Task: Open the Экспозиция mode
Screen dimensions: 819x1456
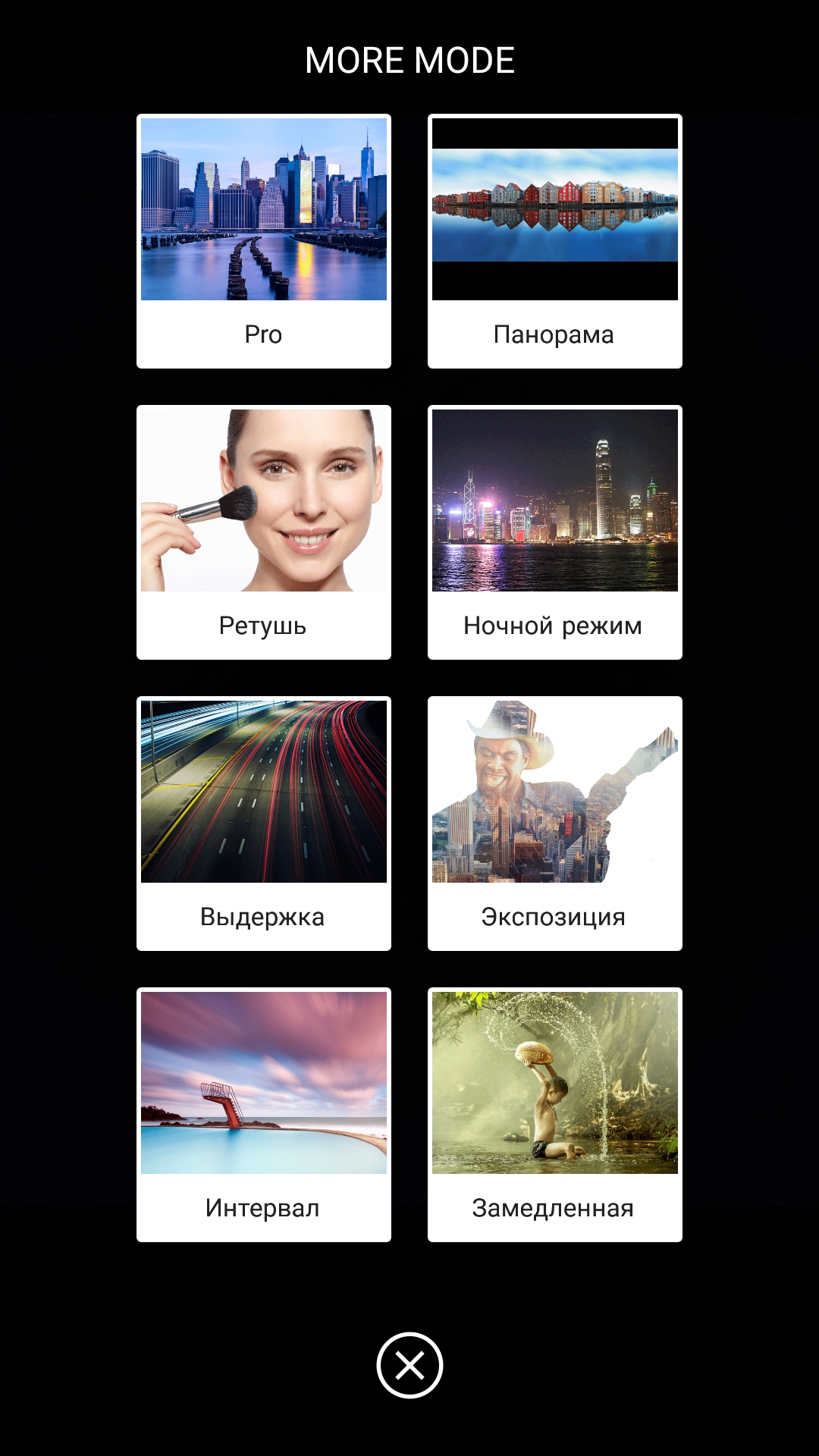Action: coord(555,824)
